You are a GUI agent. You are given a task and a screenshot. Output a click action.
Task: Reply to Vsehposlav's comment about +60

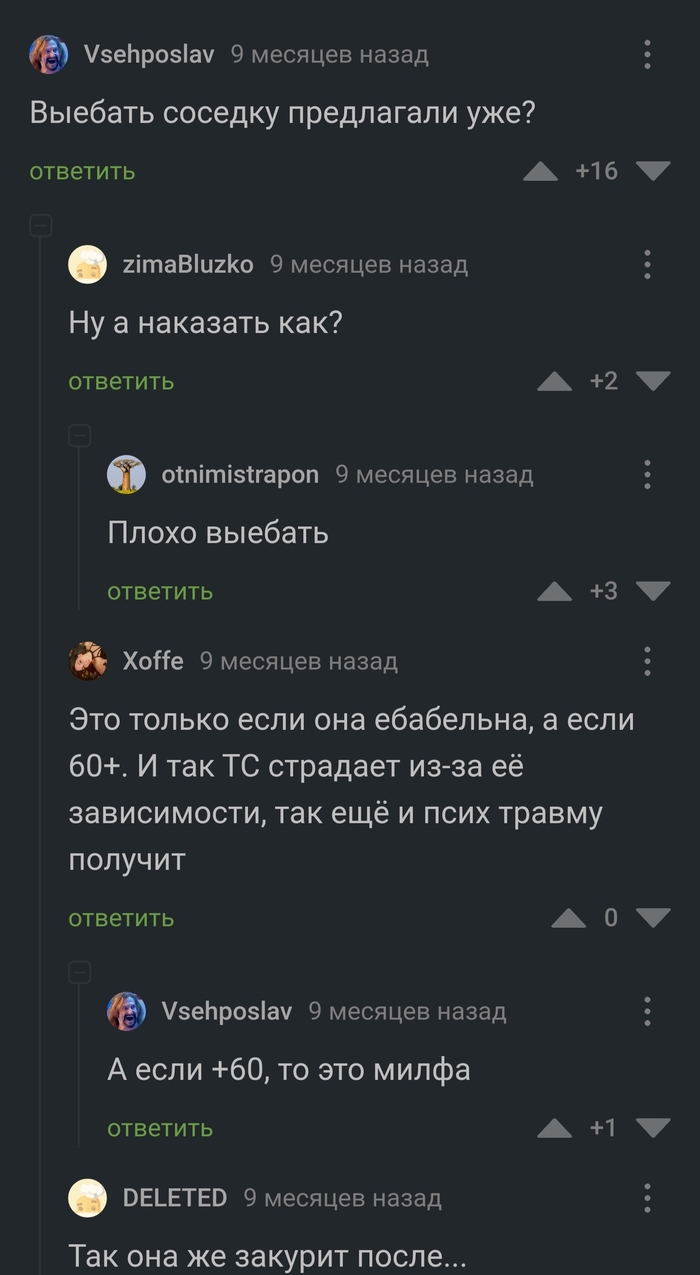pos(160,1128)
